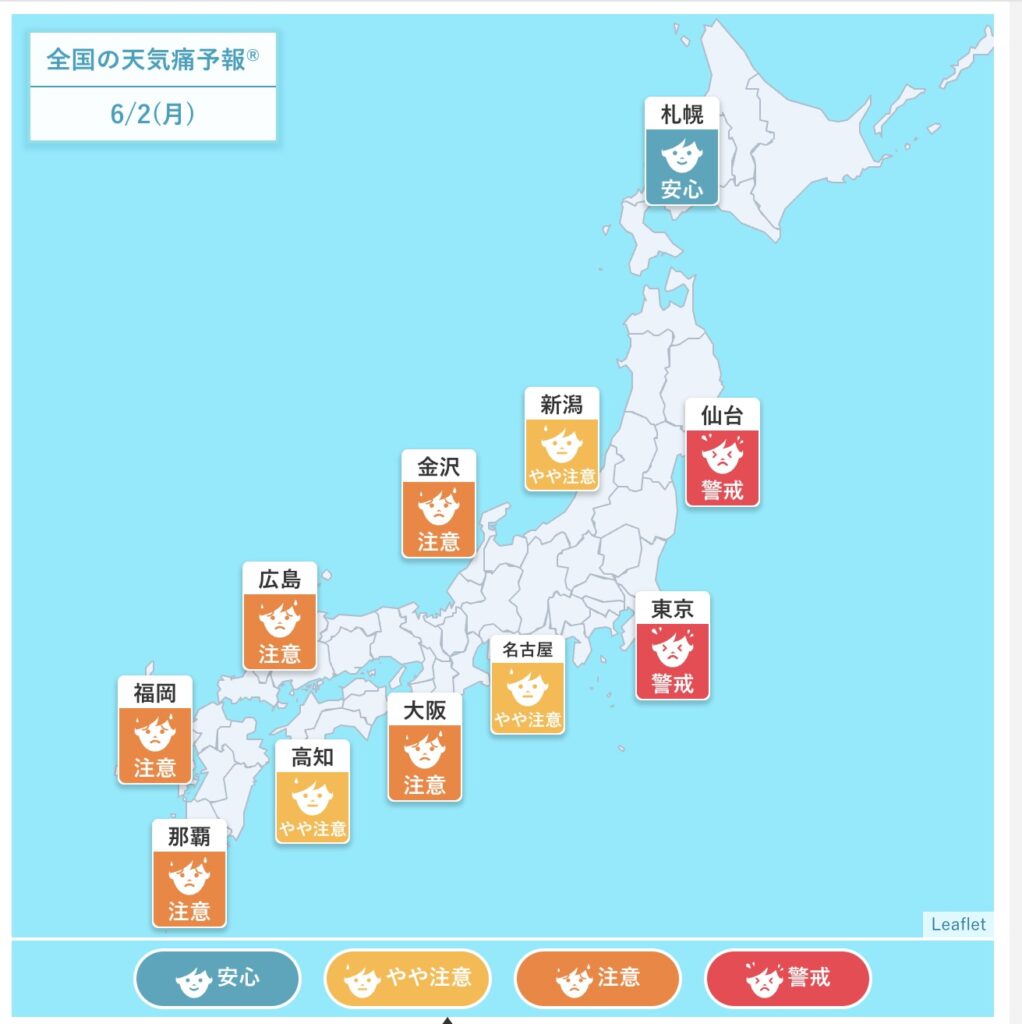
Task: Open the 福岡 forecast marker
Action: pyautogui.click(x=155, y=731)
